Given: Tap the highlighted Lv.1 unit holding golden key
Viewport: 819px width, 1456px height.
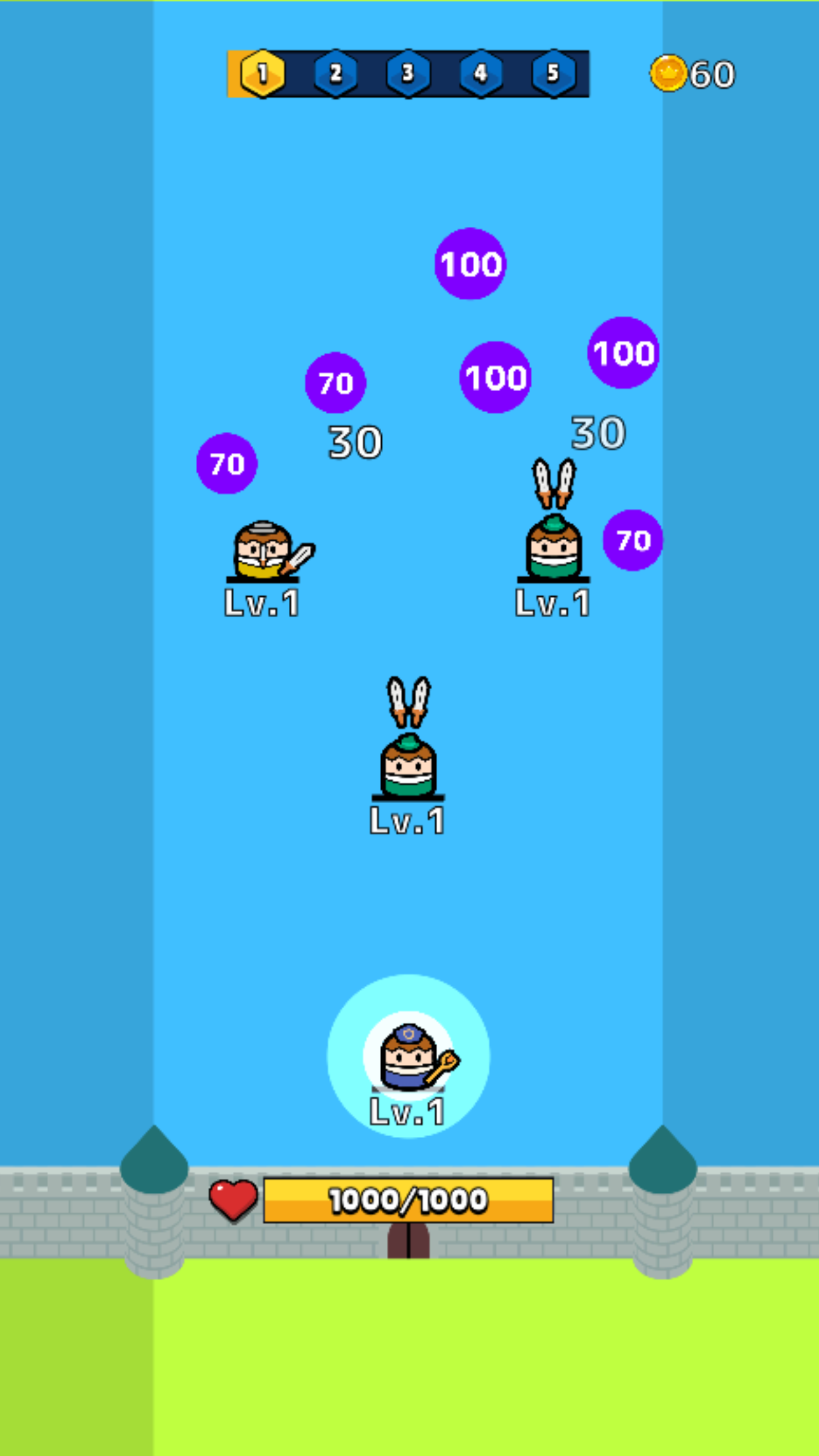Looking at the screenshot, I should coord(409,1056).
